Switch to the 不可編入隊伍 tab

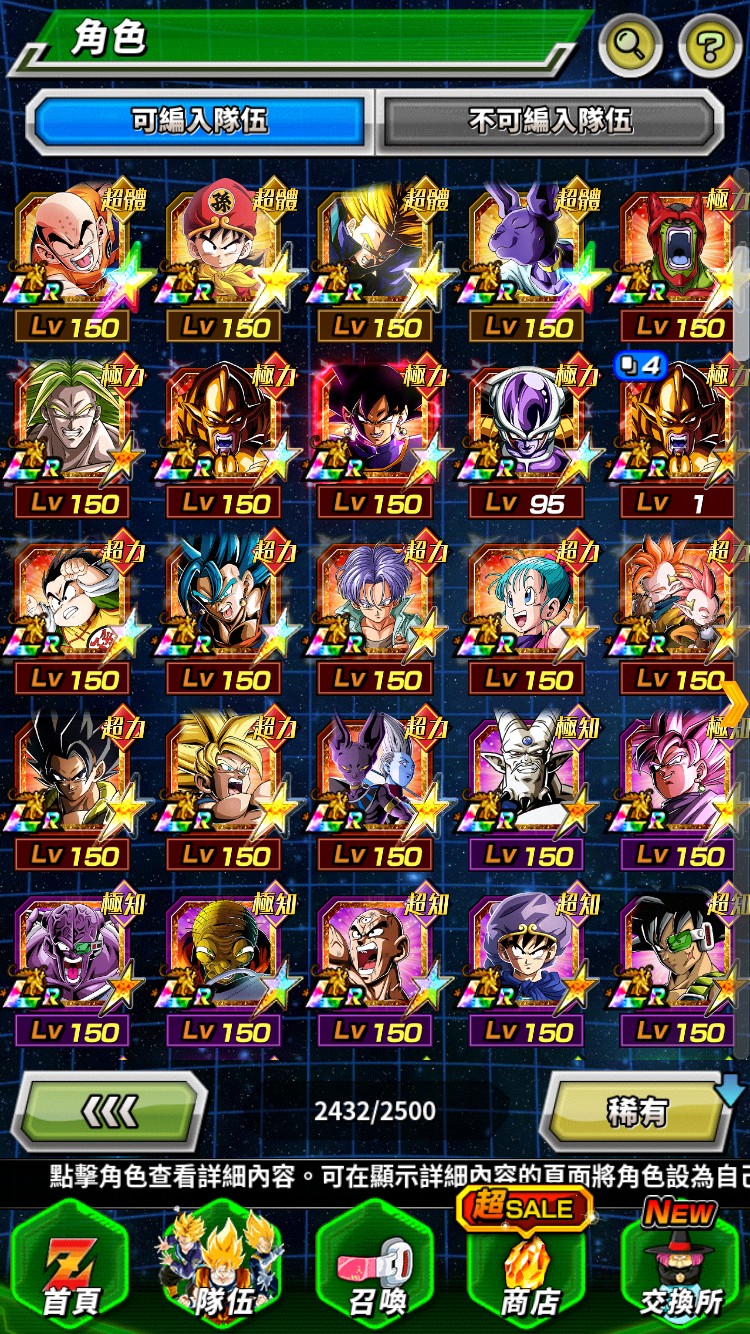550,122
